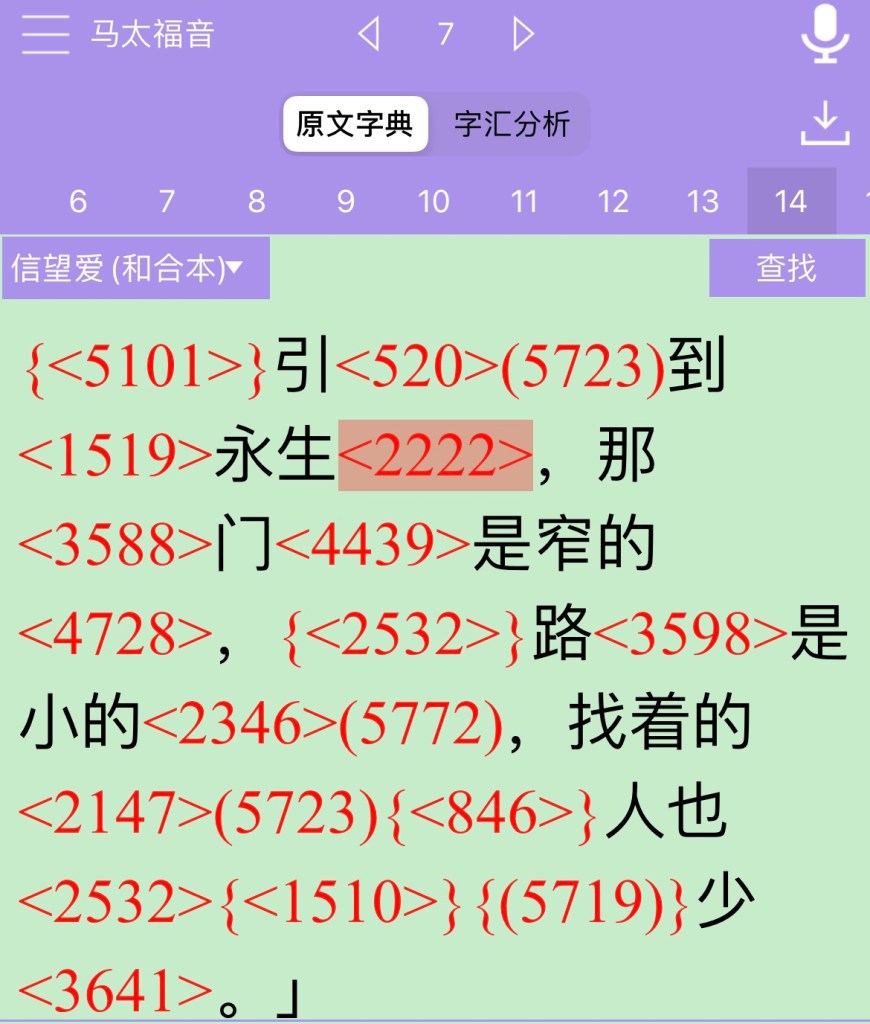Select verse 13
The height and width of the screenshot is (1024, 870).
tap(702, 201)
